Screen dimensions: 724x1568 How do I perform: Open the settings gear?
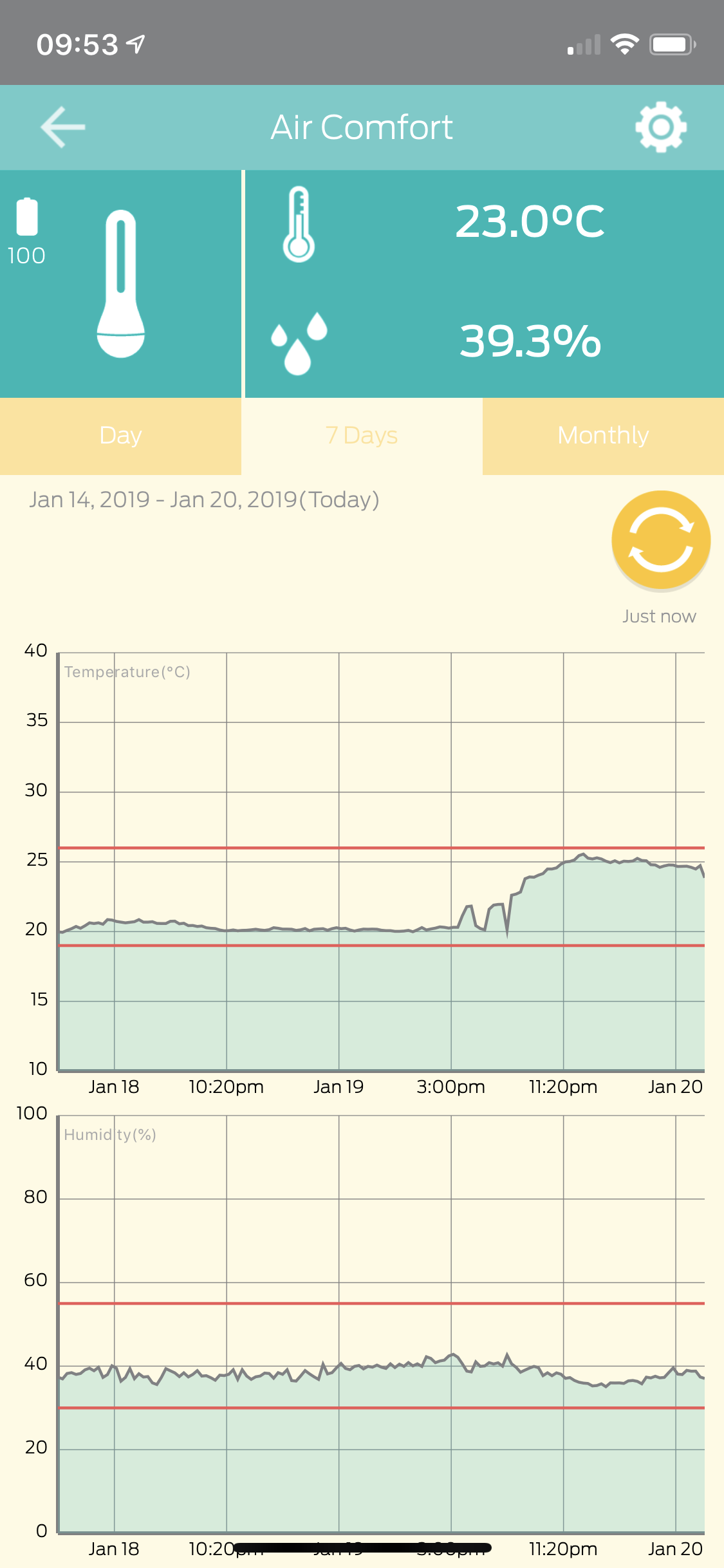[661, 127]
